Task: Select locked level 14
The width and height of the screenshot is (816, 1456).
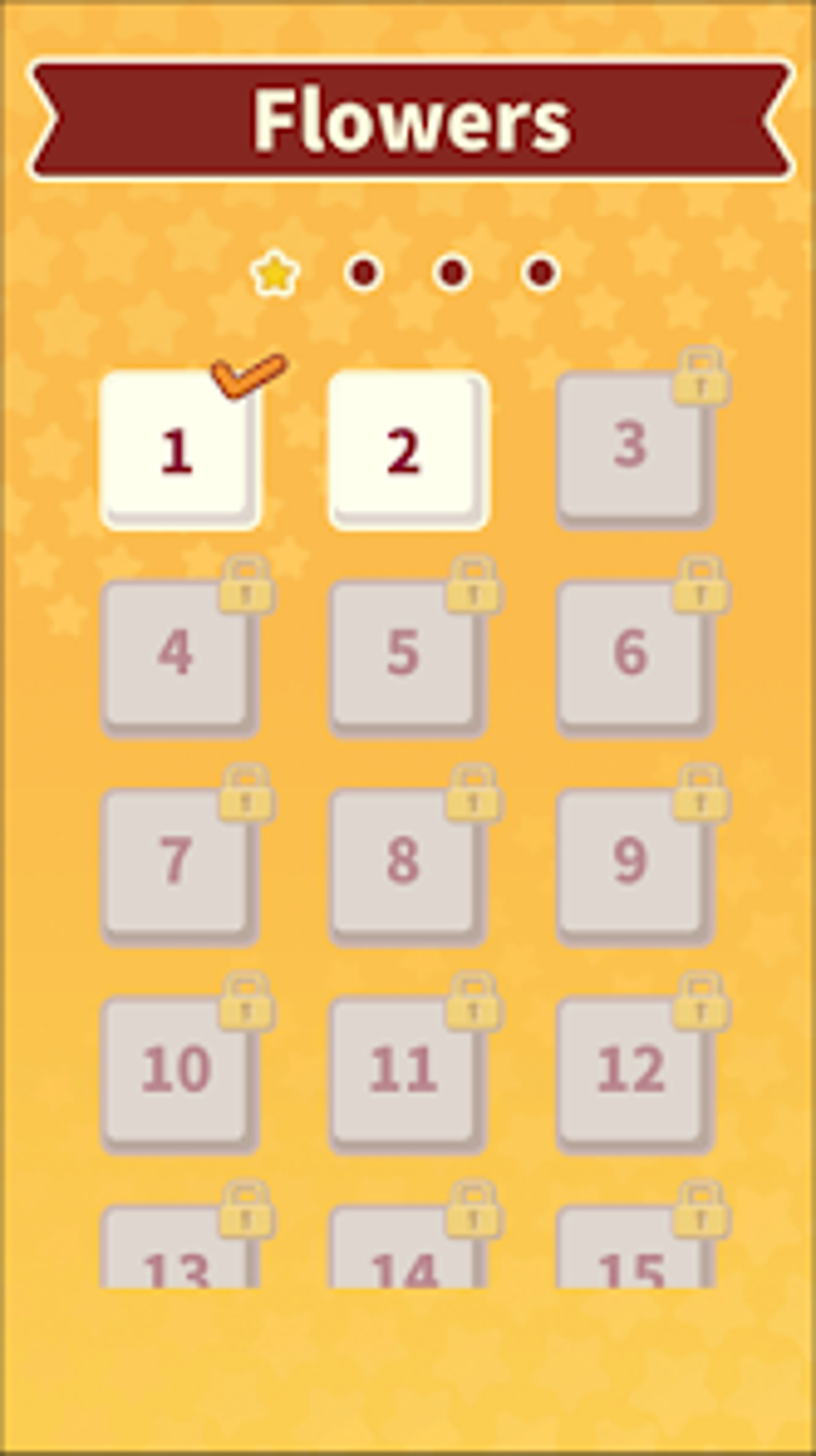Action: point(406,1253)
